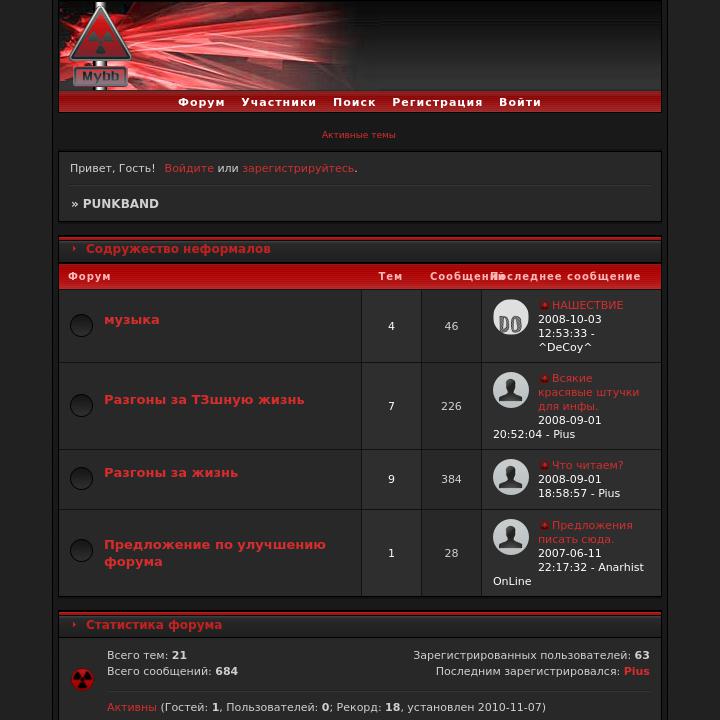Open Разгоны за ТЗшную жизнь forum
This screenshot has height=720, width=720.
click(204, 400)
